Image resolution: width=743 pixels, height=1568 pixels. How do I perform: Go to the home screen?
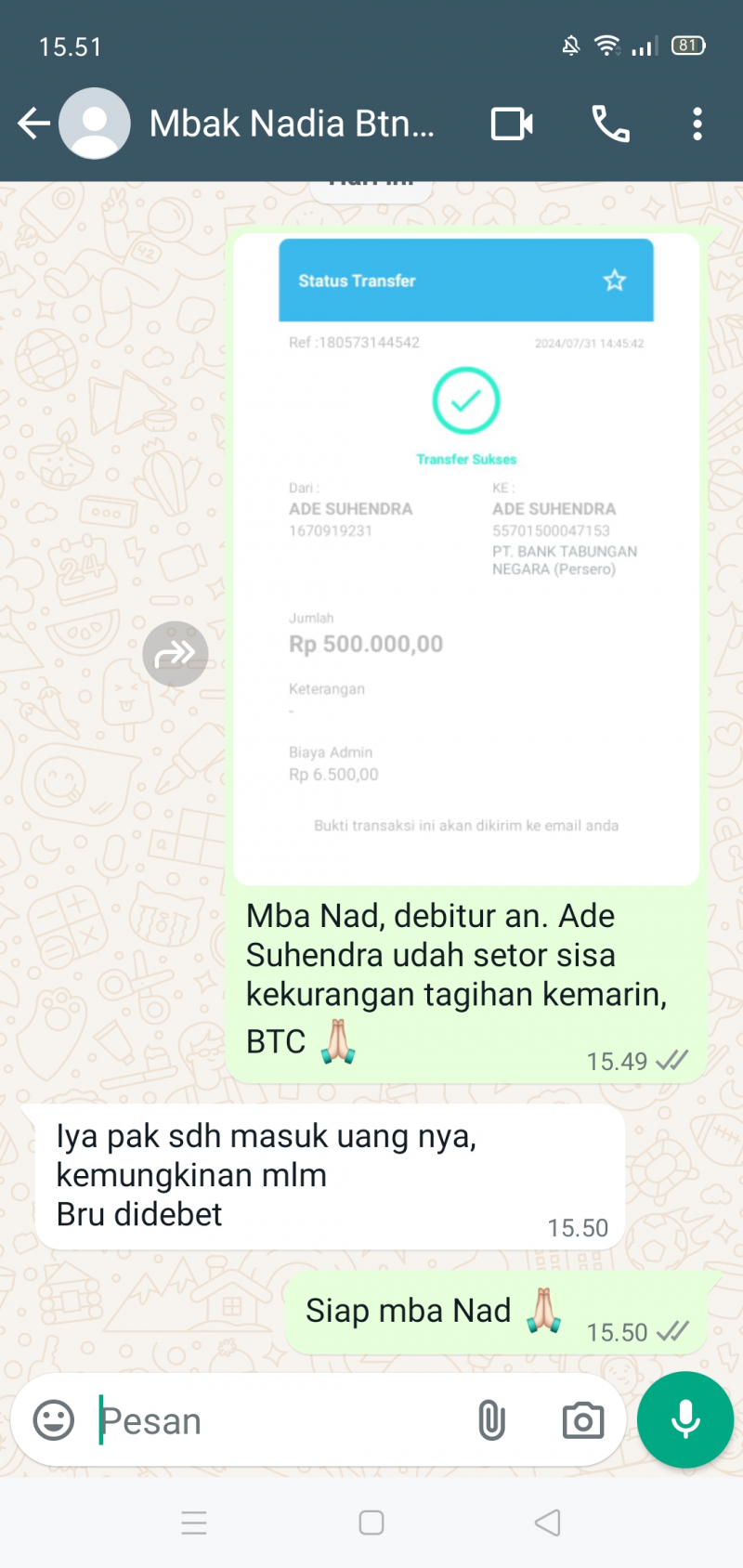(x=371, y=1522)
